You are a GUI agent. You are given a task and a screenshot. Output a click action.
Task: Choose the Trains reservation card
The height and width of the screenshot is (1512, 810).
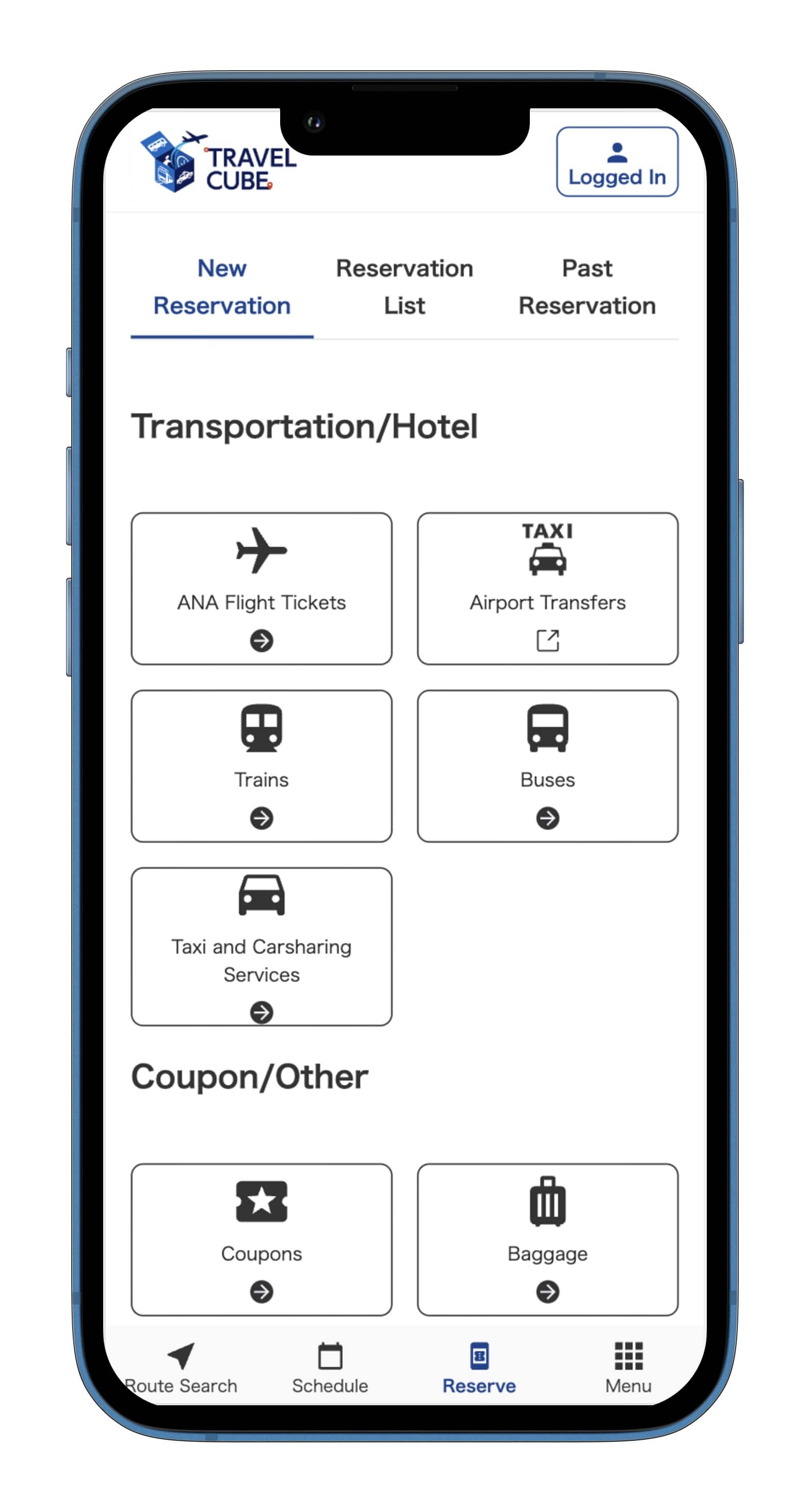262,765
